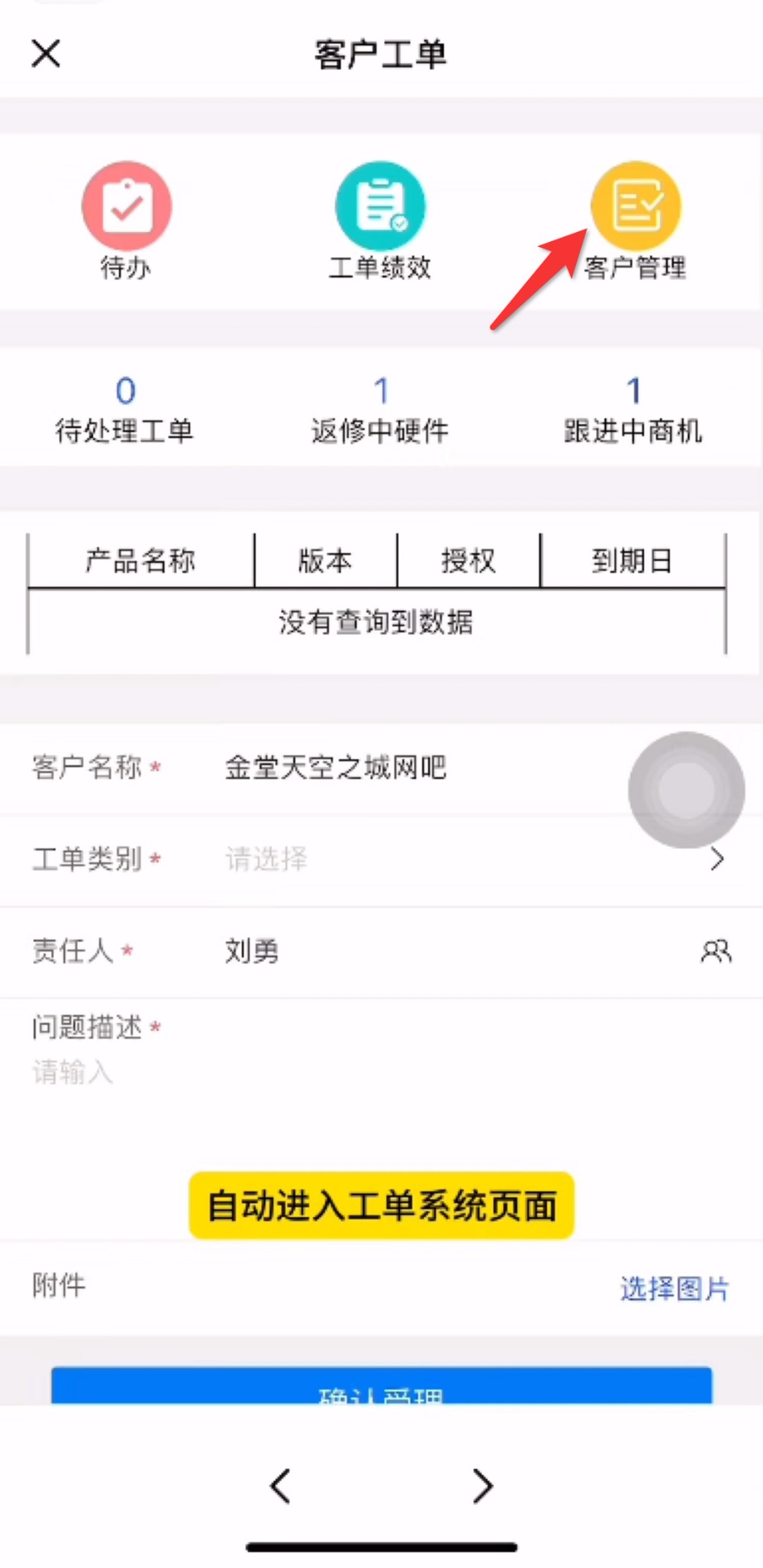Screen dimensions: 763x1568
Task: Close the 客户工单 page
Action: click(46, 54)
